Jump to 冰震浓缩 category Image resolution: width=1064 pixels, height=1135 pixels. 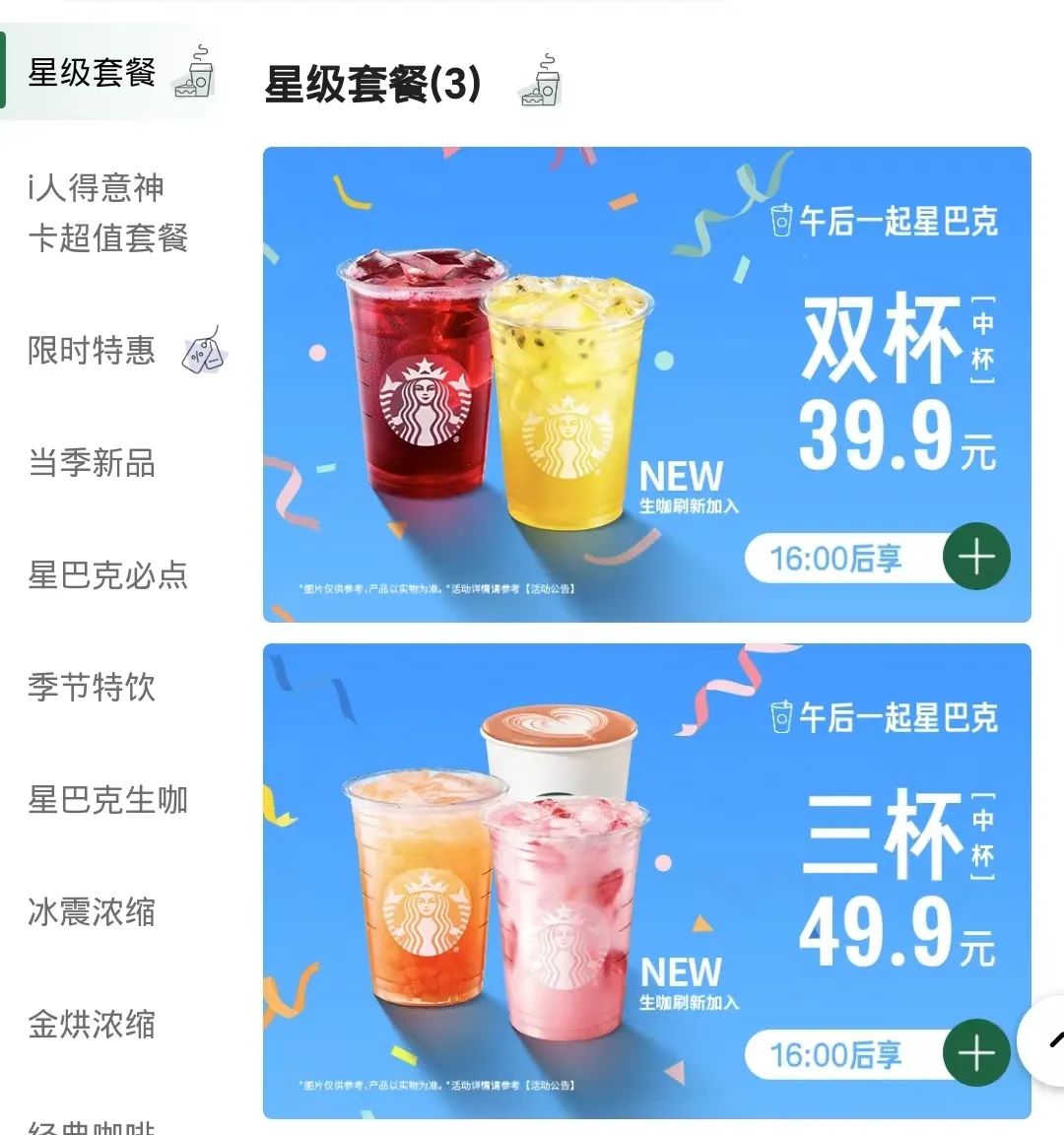(x=93, y=912)
